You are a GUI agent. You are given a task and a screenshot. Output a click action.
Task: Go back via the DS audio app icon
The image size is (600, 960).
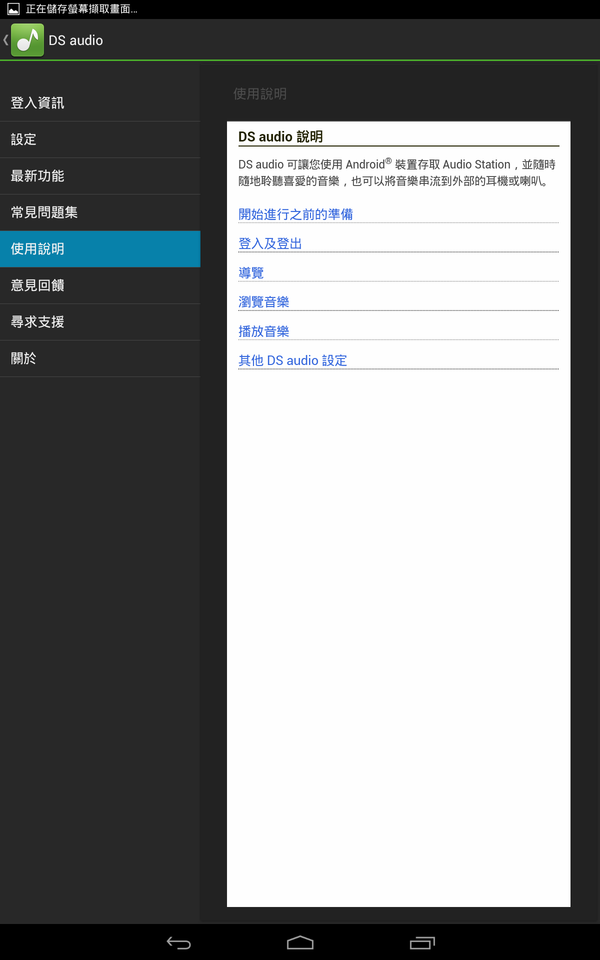(27, 40)
